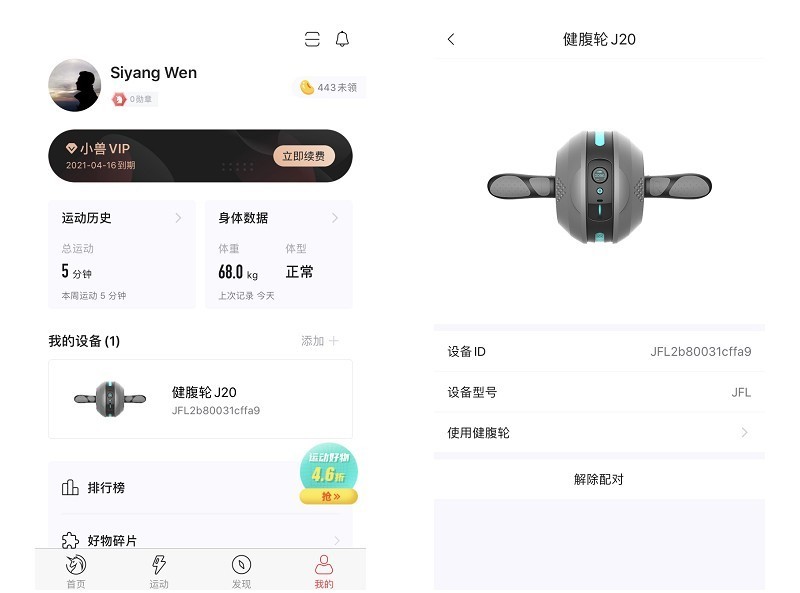
Task: Open the notifications bell
Action: [342, 39]
